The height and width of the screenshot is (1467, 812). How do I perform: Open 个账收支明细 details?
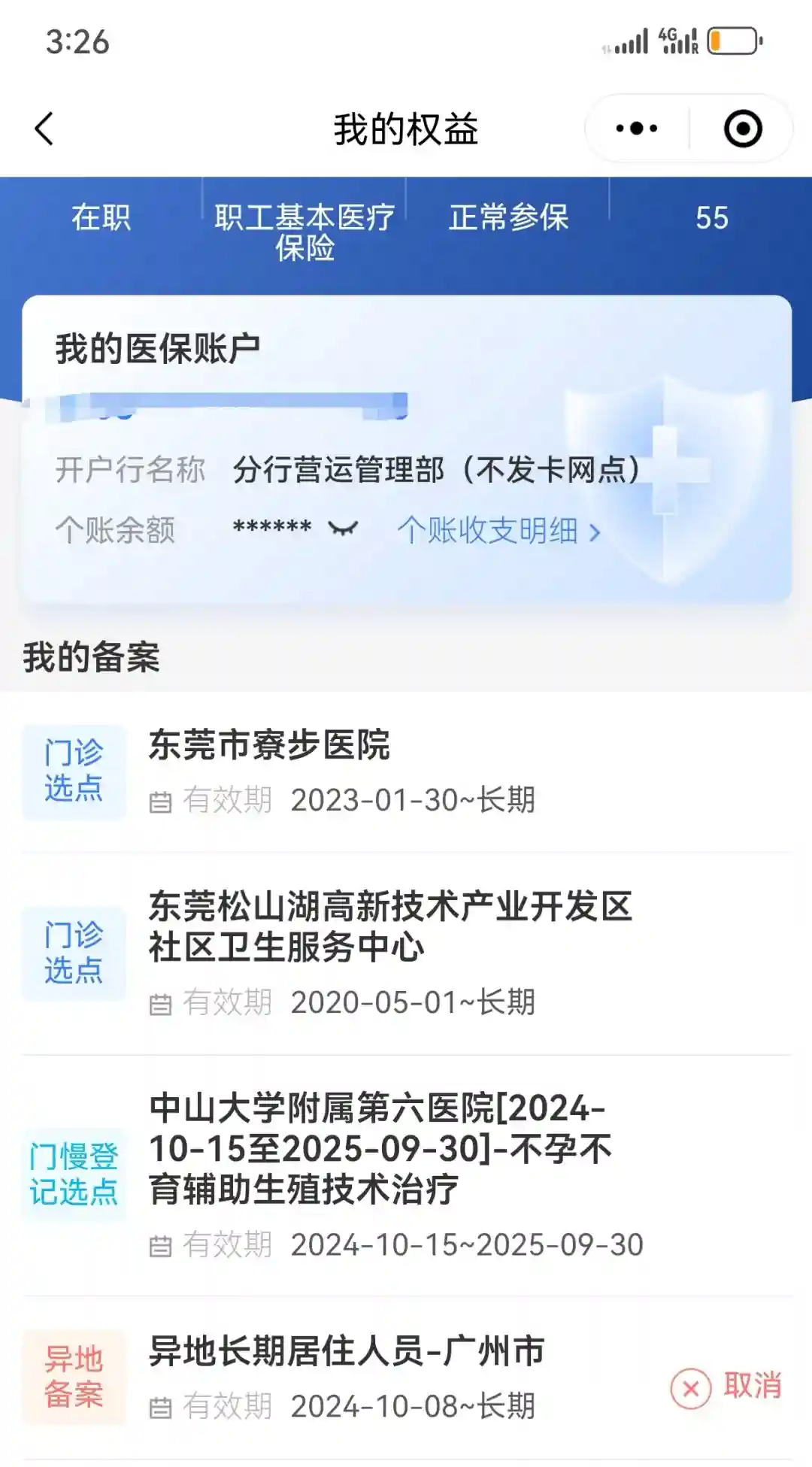click(x=498, y=531)
